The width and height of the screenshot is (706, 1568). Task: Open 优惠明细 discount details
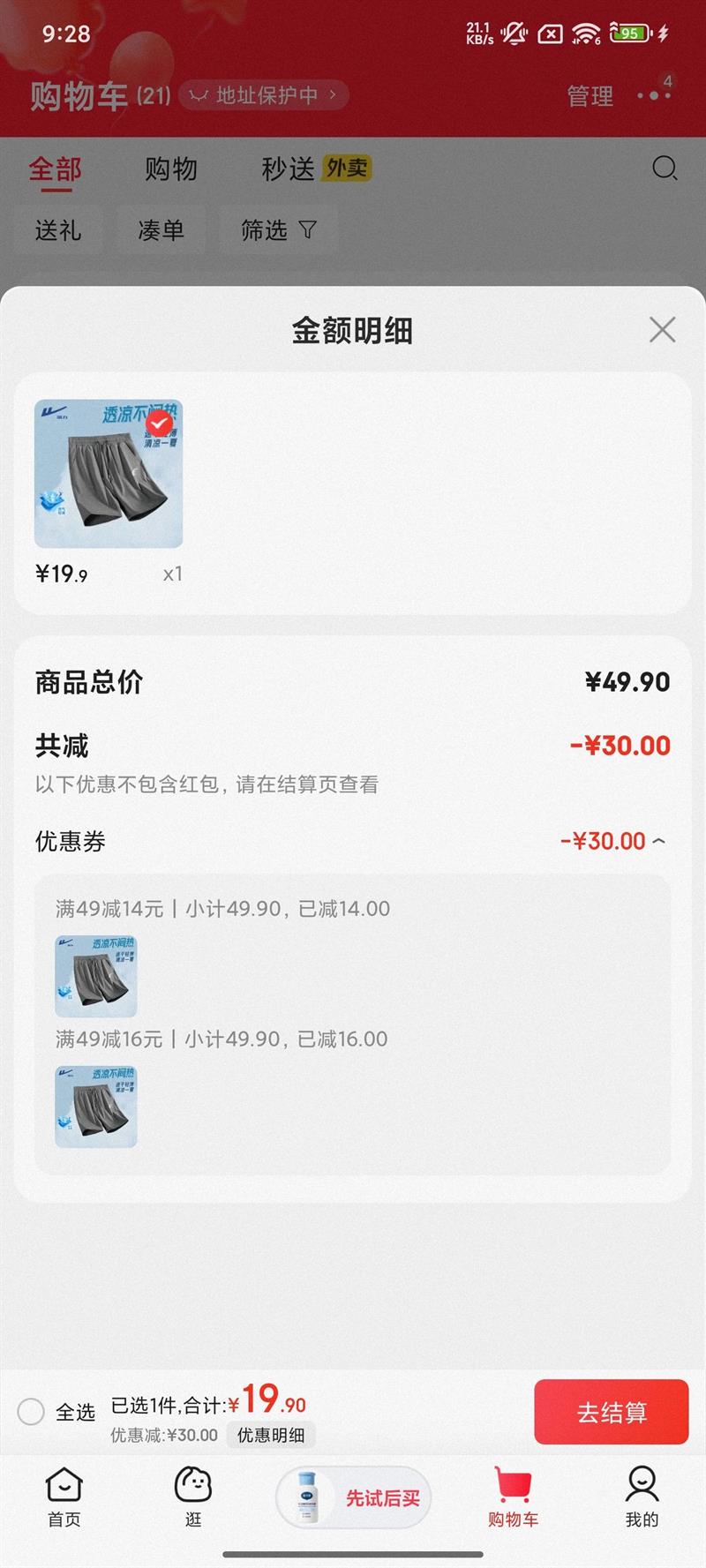270,1436
